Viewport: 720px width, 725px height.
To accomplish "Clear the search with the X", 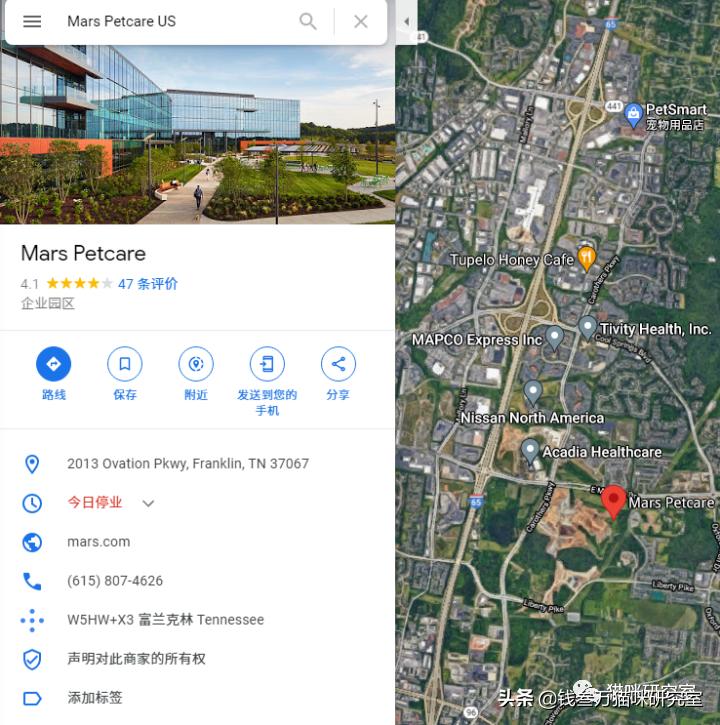I will [361, 21].
